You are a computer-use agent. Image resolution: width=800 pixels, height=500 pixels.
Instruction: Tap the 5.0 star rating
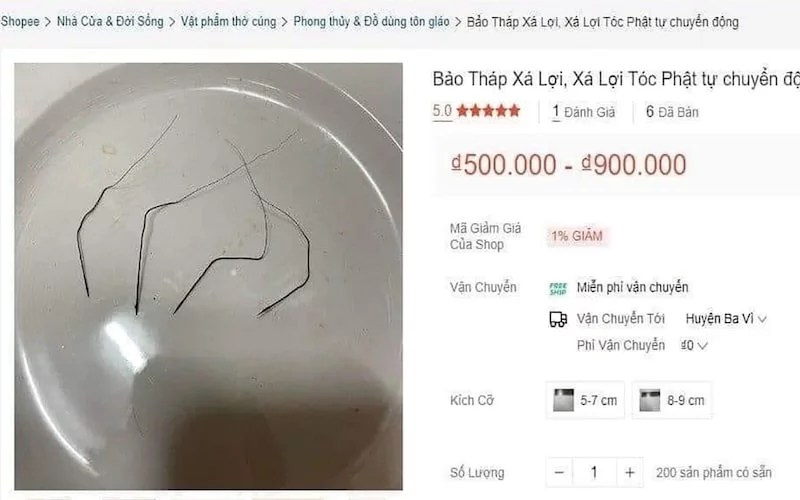click(x=476, y=112)
